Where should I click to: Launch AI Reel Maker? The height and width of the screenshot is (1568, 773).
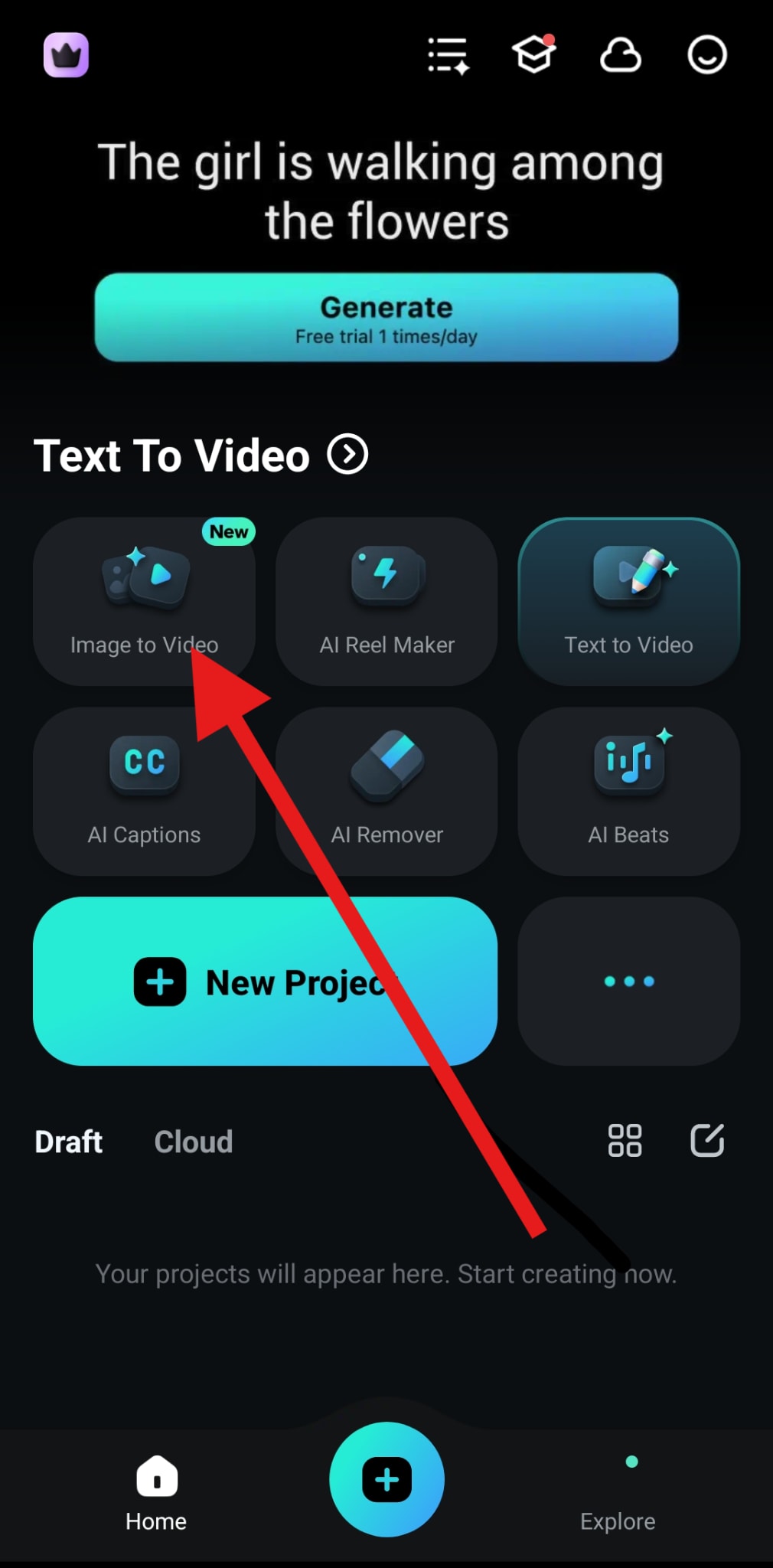click(x=386, y=601)
